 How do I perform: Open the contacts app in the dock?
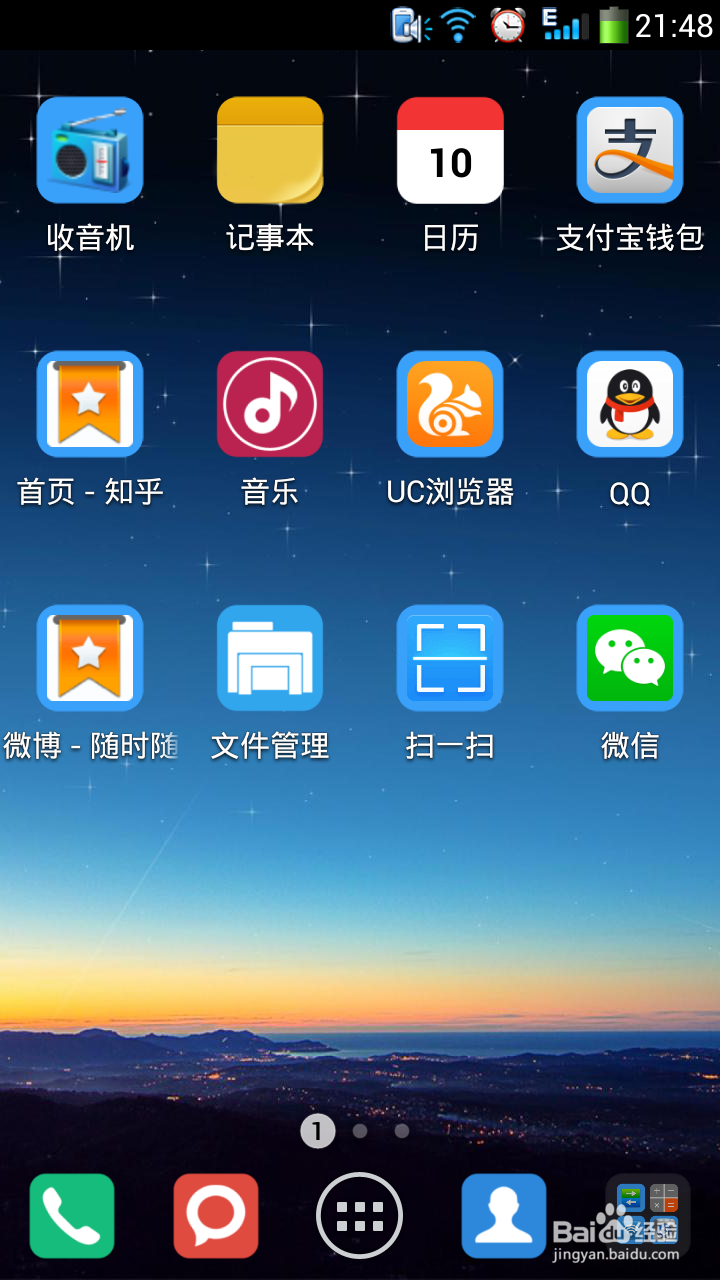[503, 1216]
